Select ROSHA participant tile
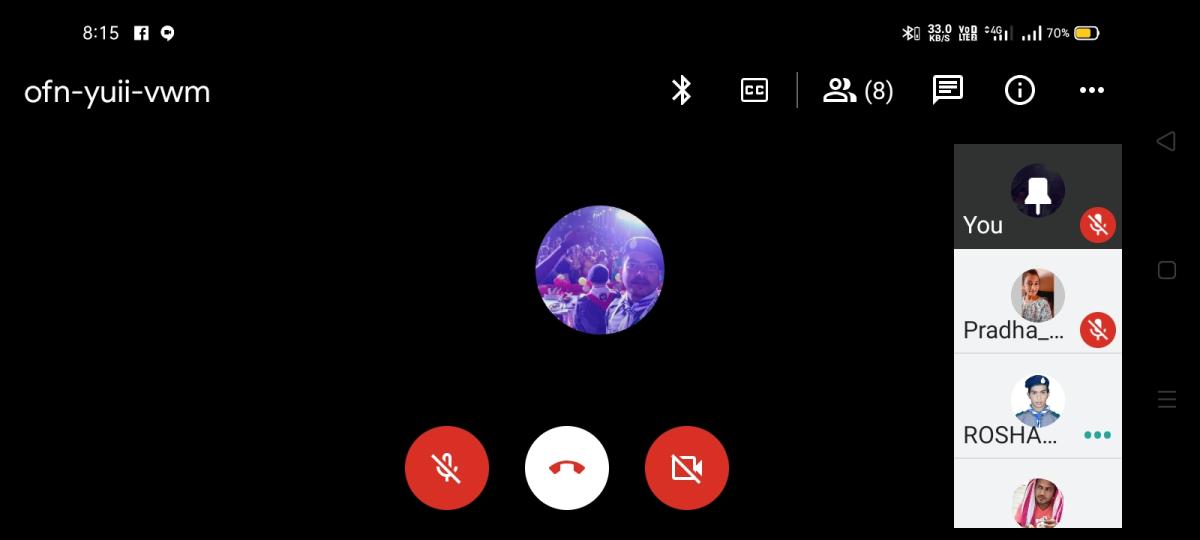This screenshot has height=540, width=1200. point(1037,406)
